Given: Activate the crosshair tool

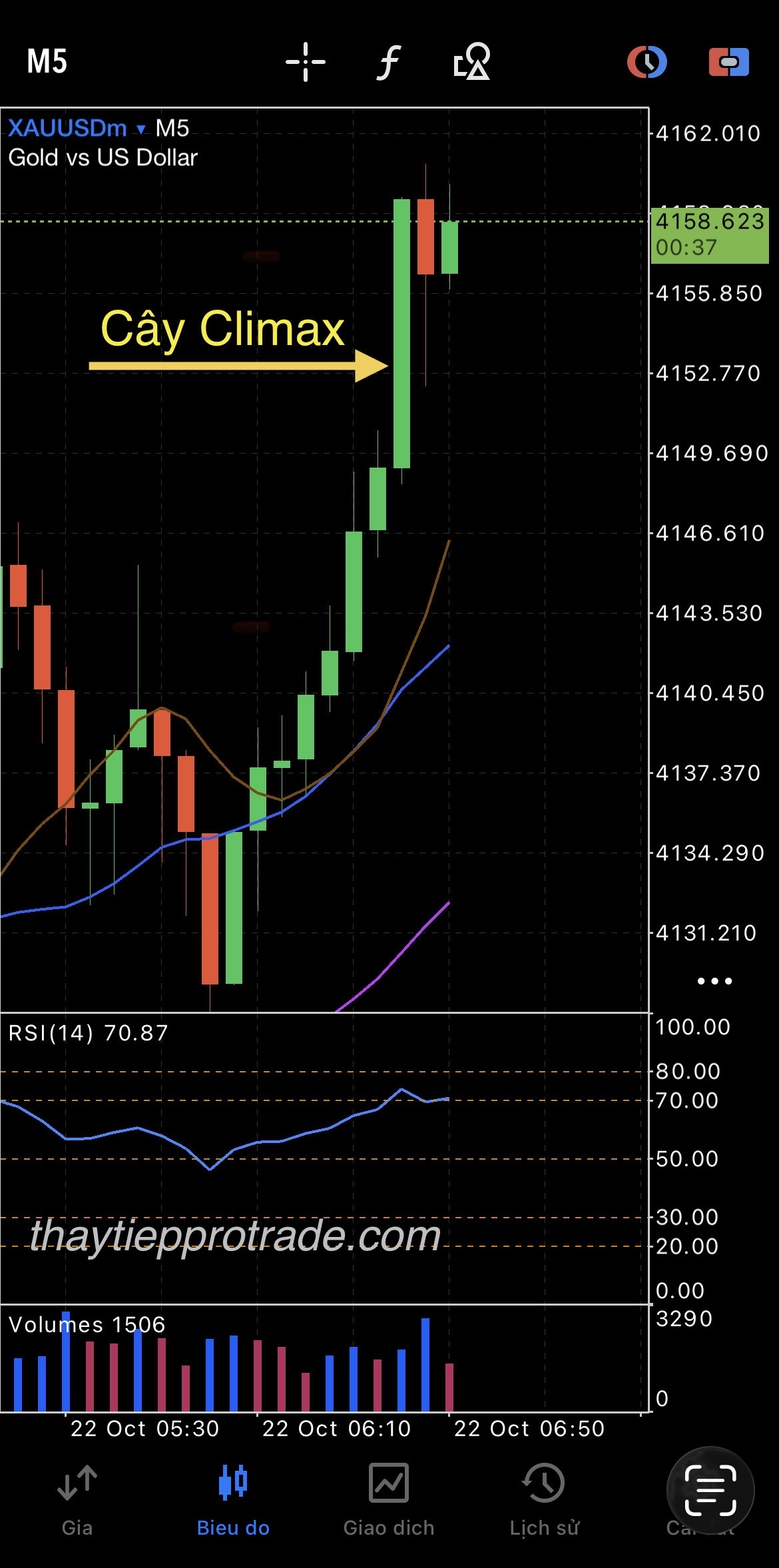Looking at the screenshot, I should pyautogui.click(x=306, y=62).
